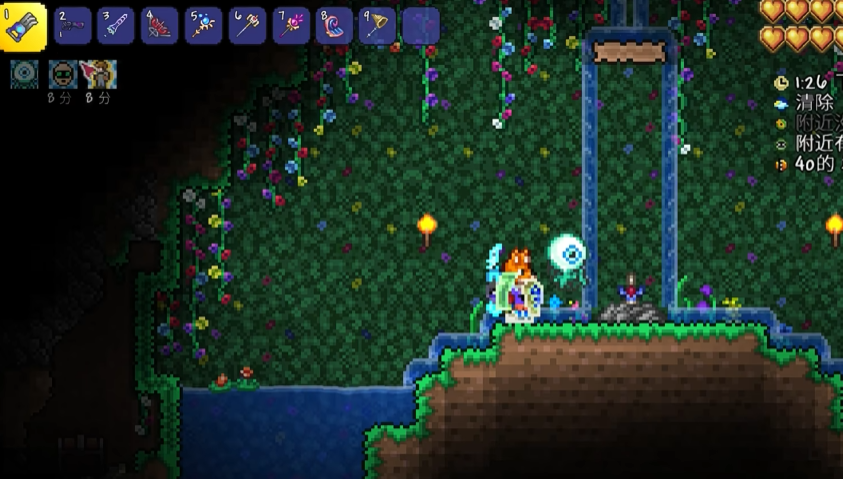
Task: Select hotbar slot 1 flashlight item
Action: (23, 26)
